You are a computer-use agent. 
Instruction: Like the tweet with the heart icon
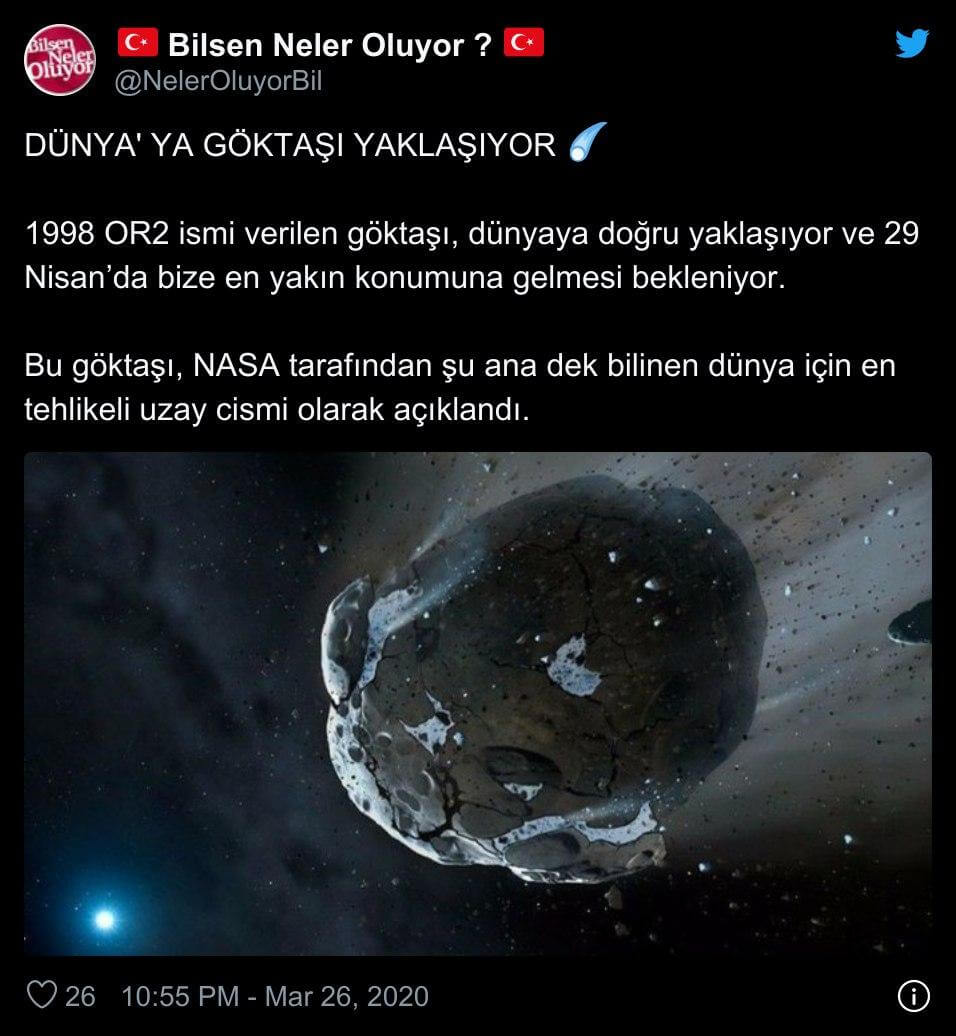42,996
